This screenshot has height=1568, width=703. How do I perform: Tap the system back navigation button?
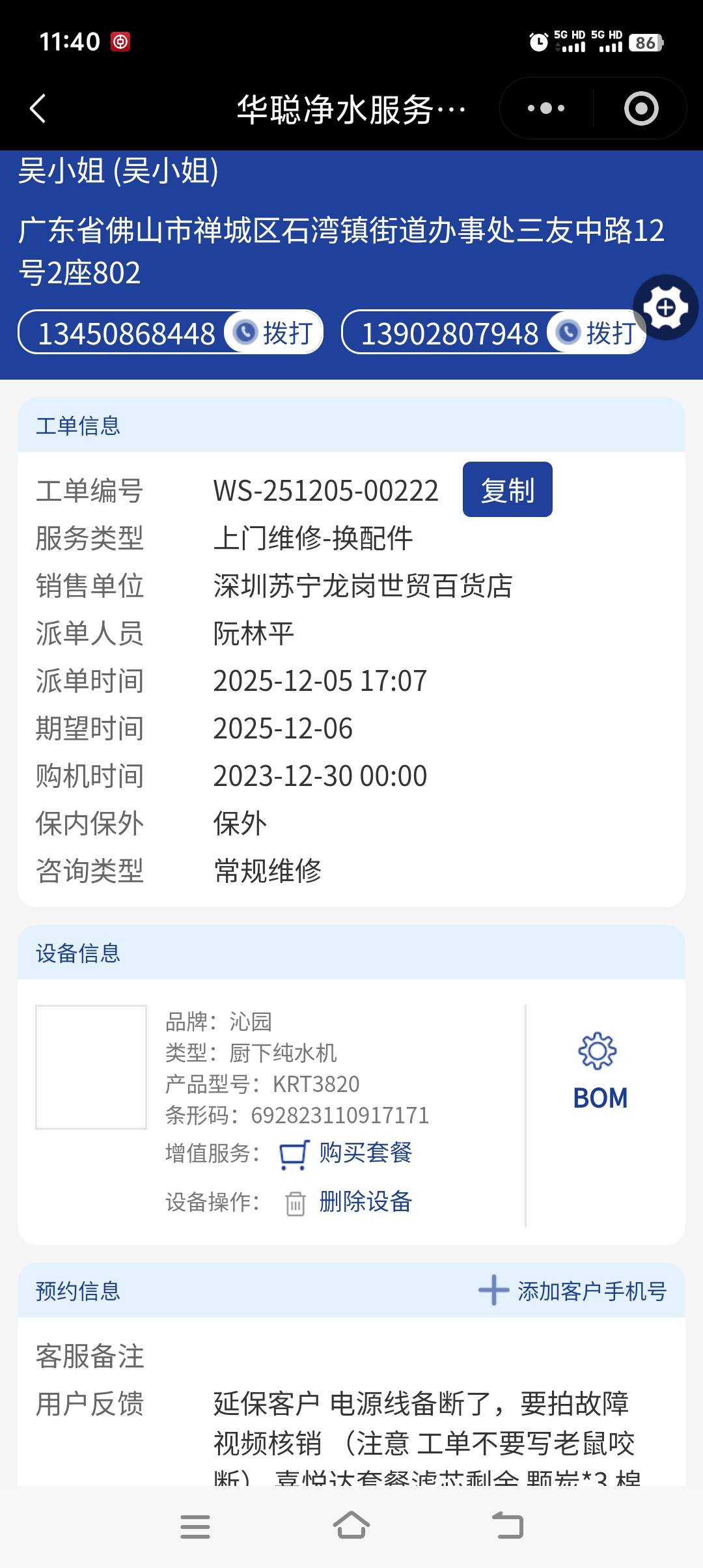(508, 1526)
